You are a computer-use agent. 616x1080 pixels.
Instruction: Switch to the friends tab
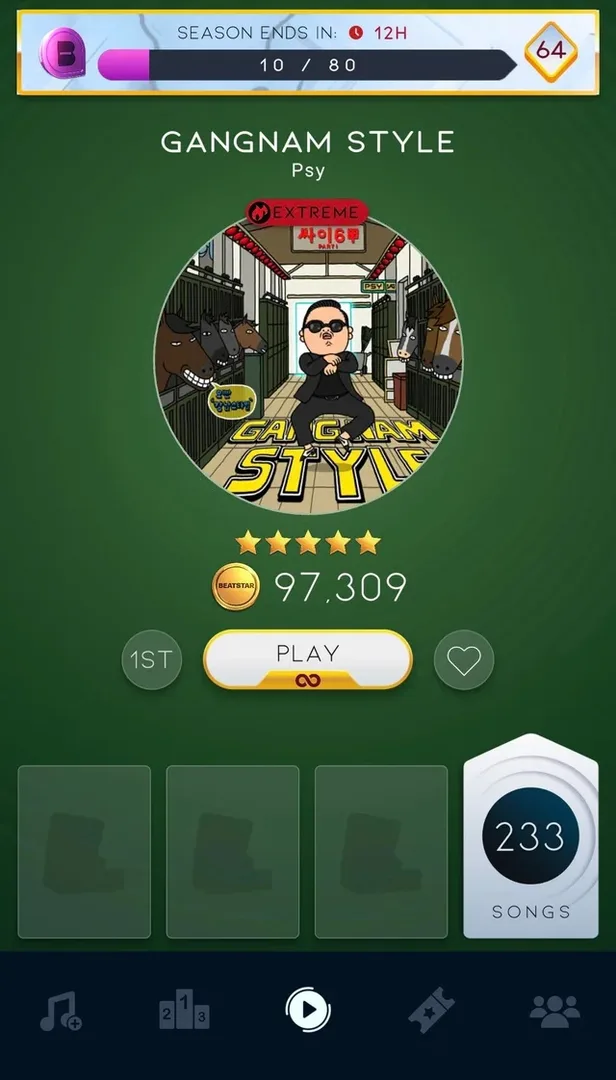click(554, 1011)
